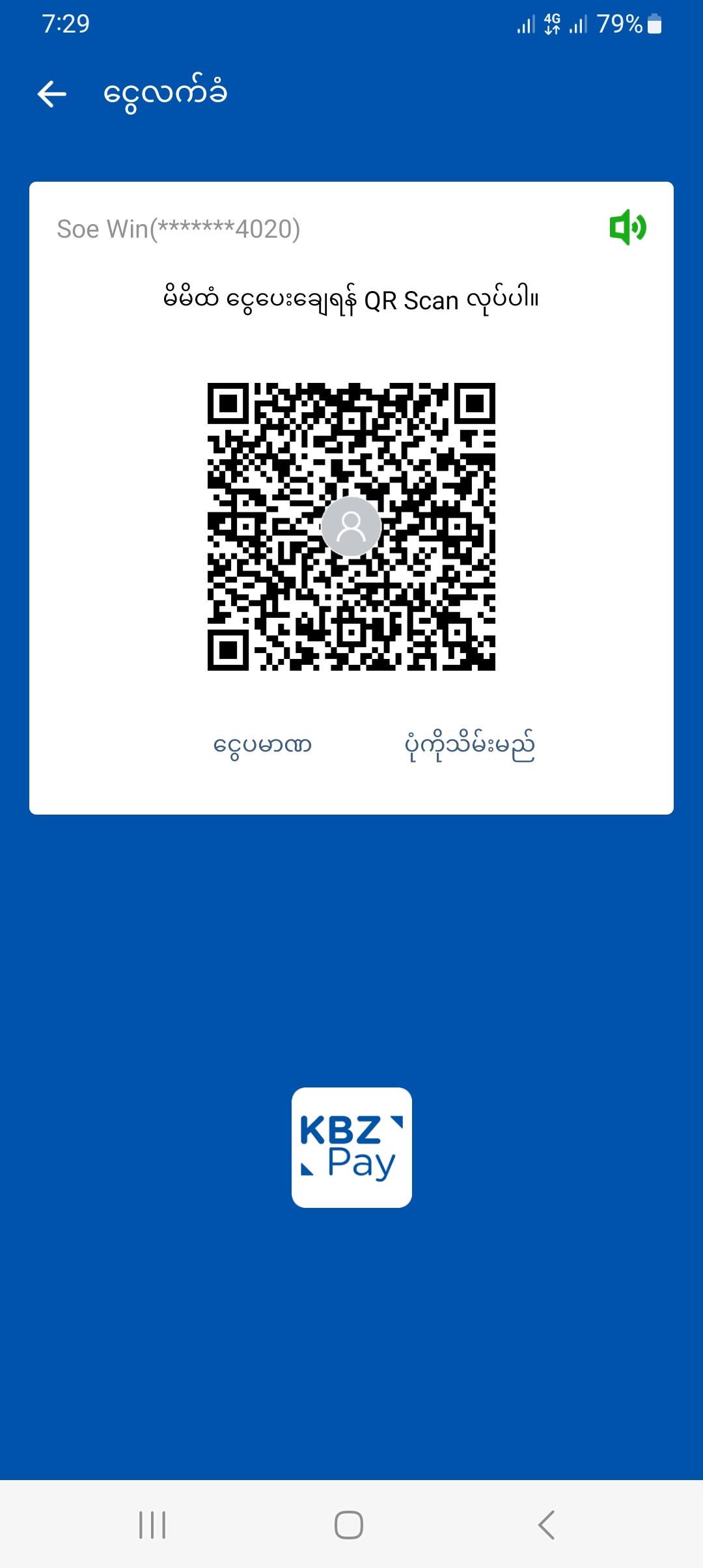Go to the phone's home screen
703x1568 pixels.
click(x=349, y=1524)
